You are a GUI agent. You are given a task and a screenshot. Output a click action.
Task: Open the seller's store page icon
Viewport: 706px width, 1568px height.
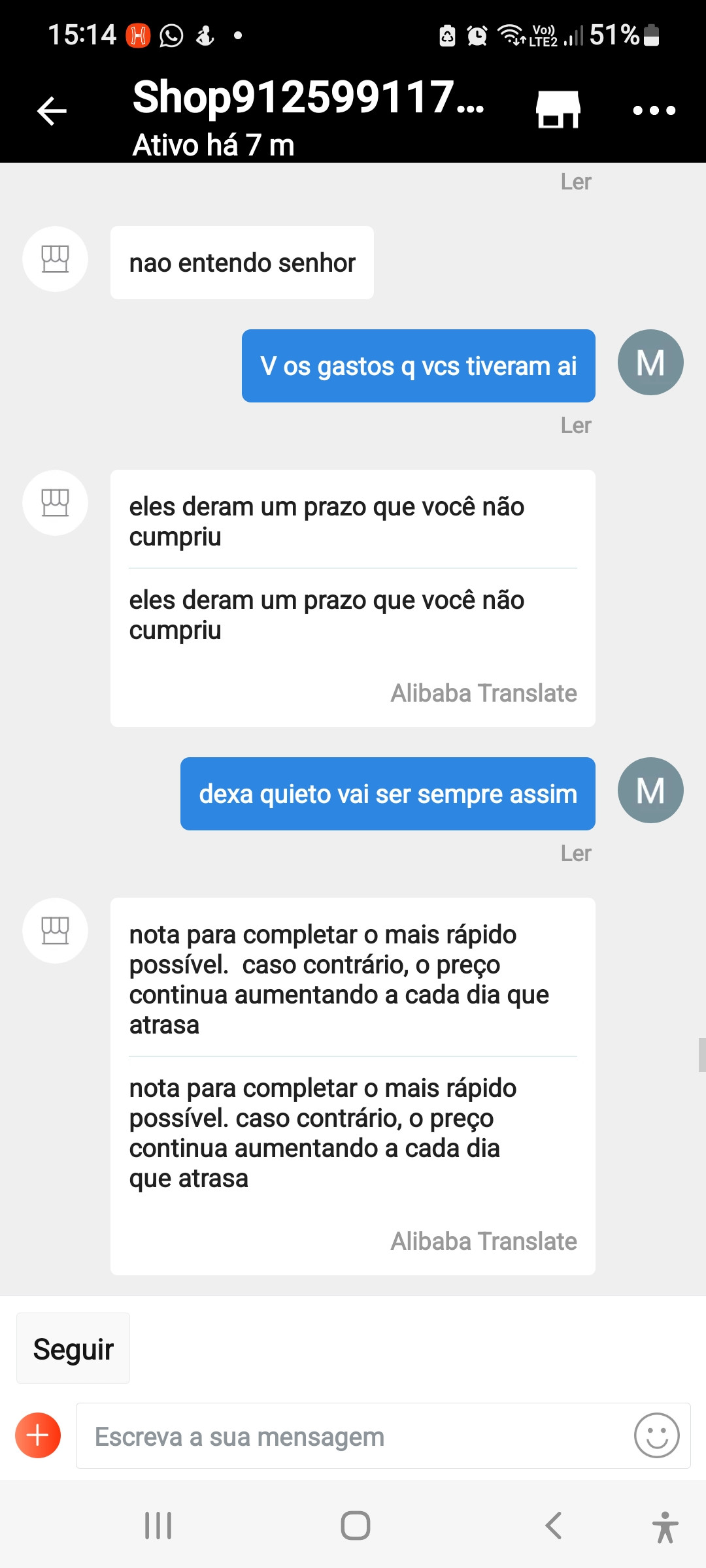558,109
